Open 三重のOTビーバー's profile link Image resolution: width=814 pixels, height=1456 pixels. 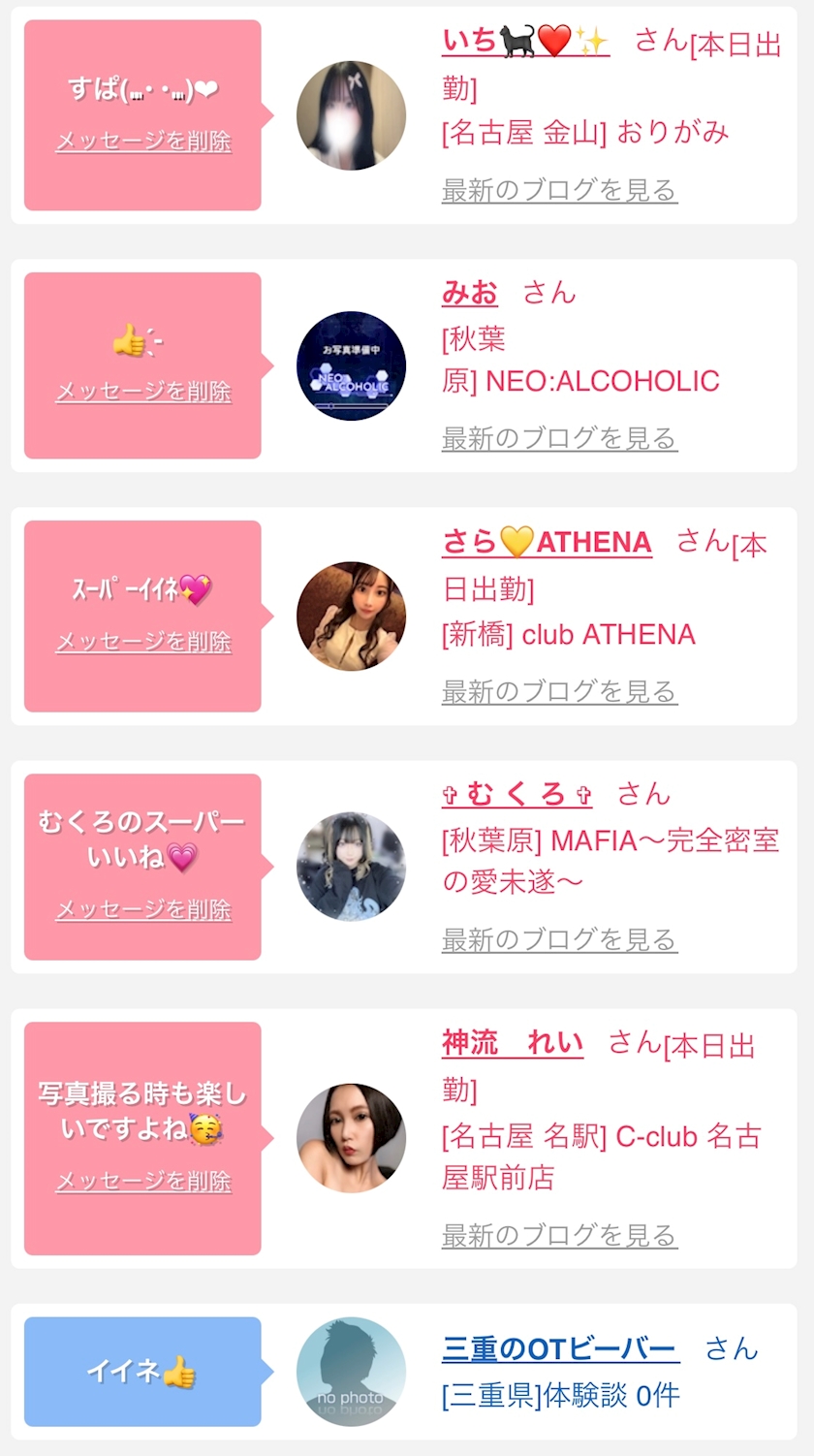(560, 1348)
